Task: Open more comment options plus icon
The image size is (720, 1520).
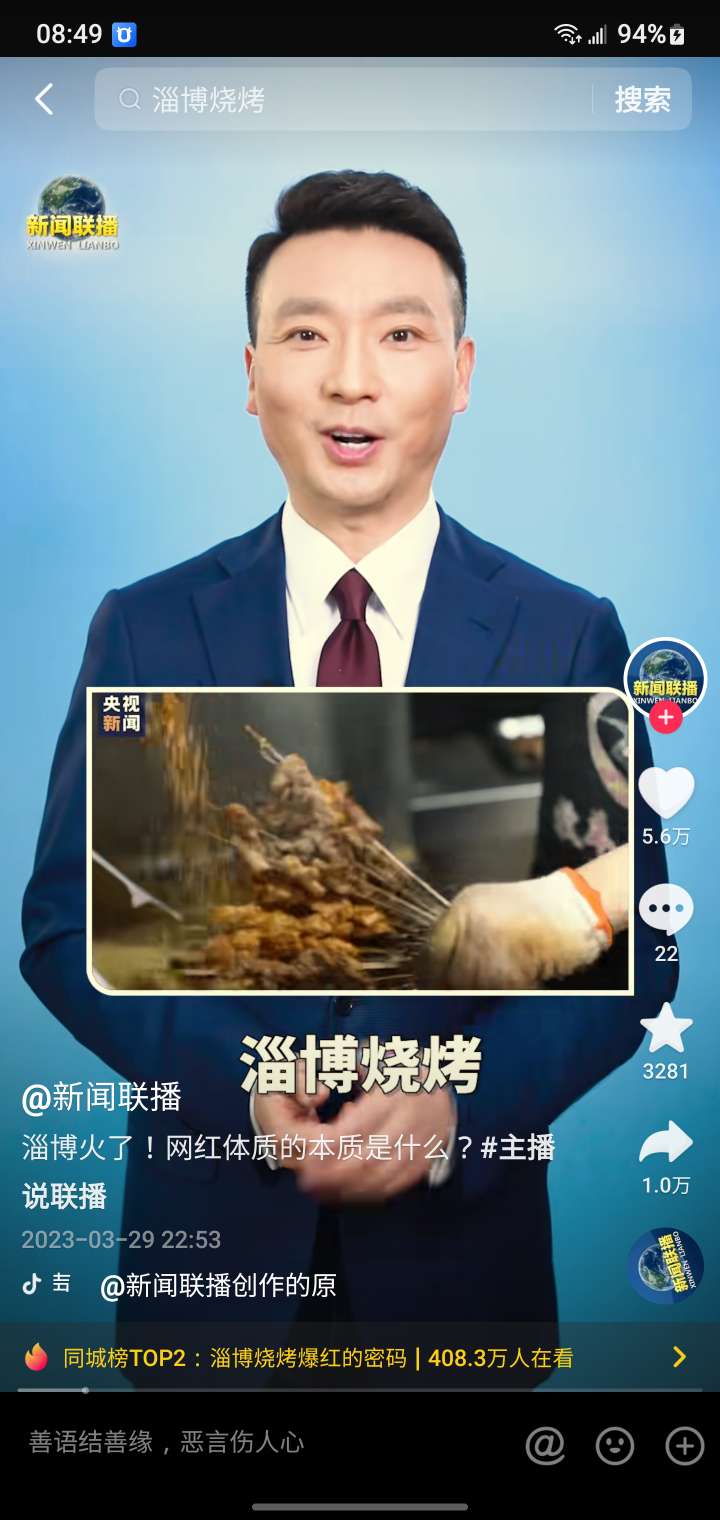Action: tap(685, 1445)
